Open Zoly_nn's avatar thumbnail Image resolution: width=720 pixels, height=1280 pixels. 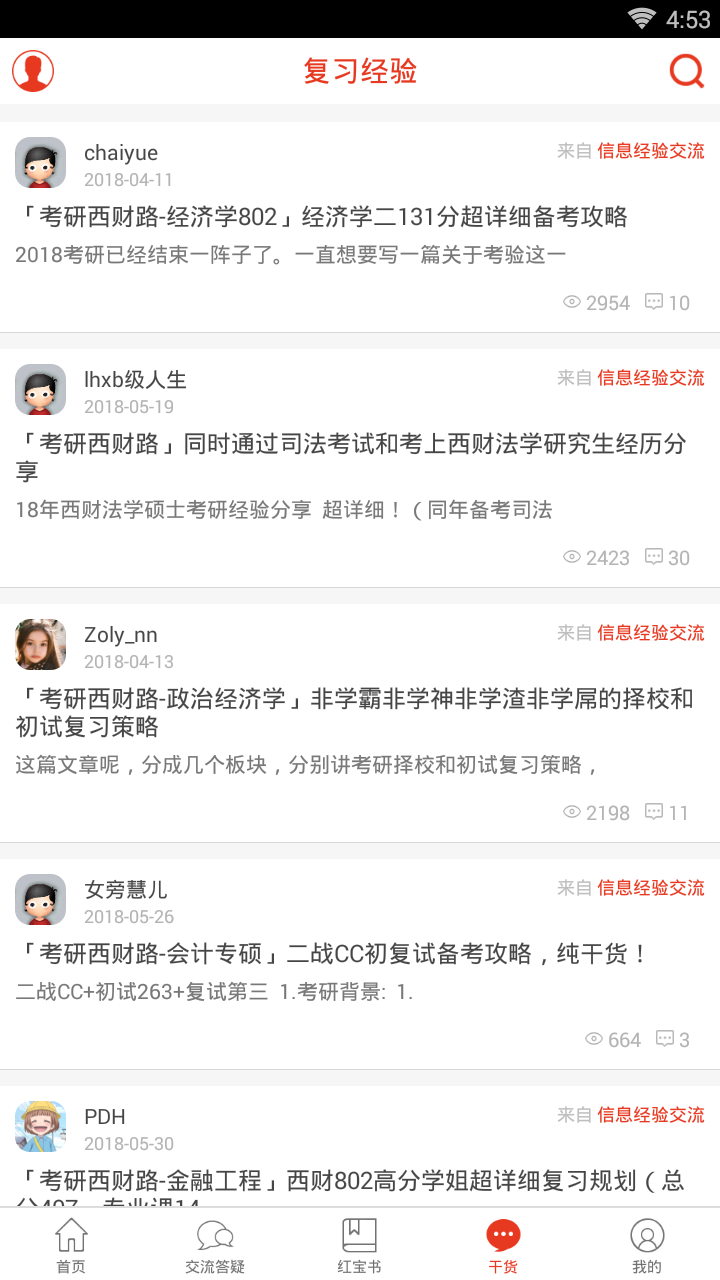40,644
